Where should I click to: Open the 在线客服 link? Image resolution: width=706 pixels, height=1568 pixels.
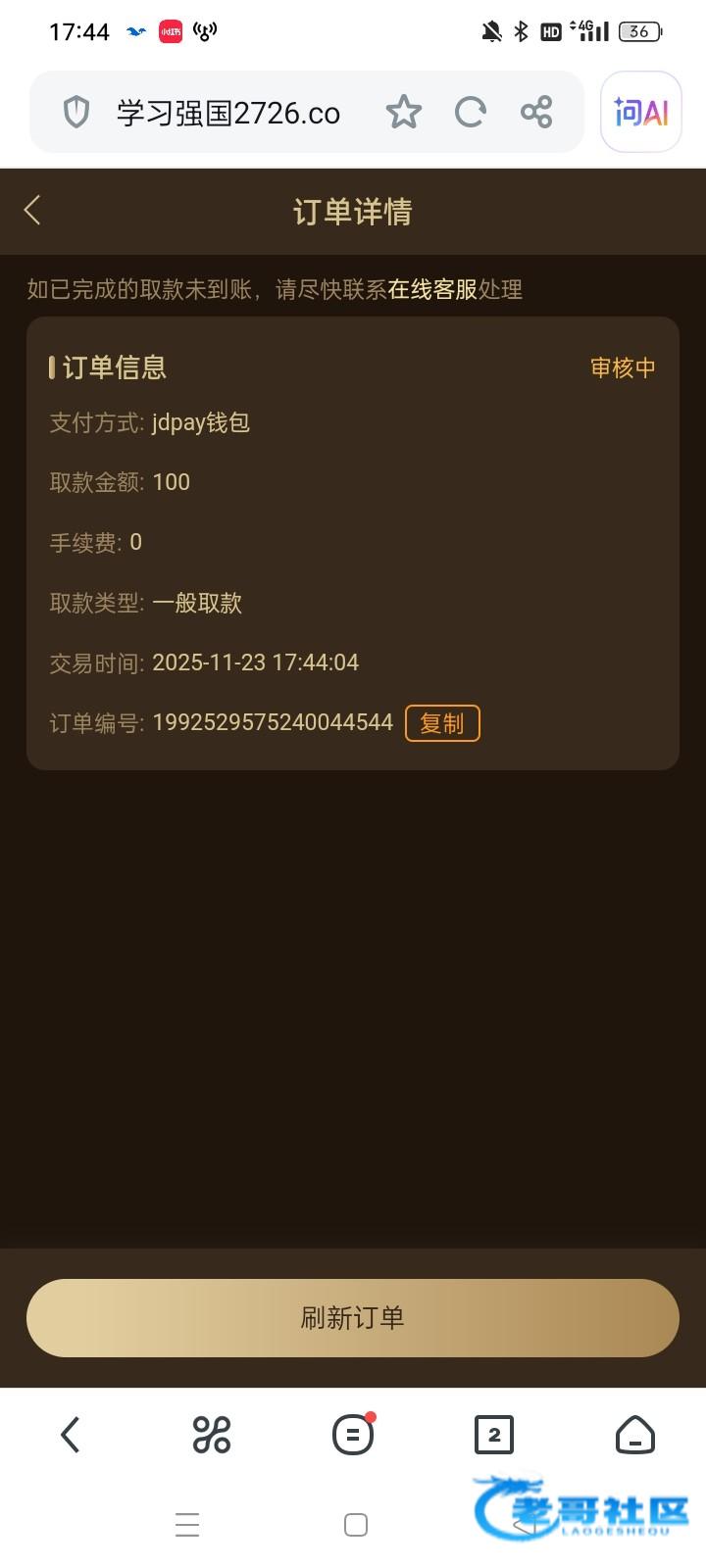(432, 289)
